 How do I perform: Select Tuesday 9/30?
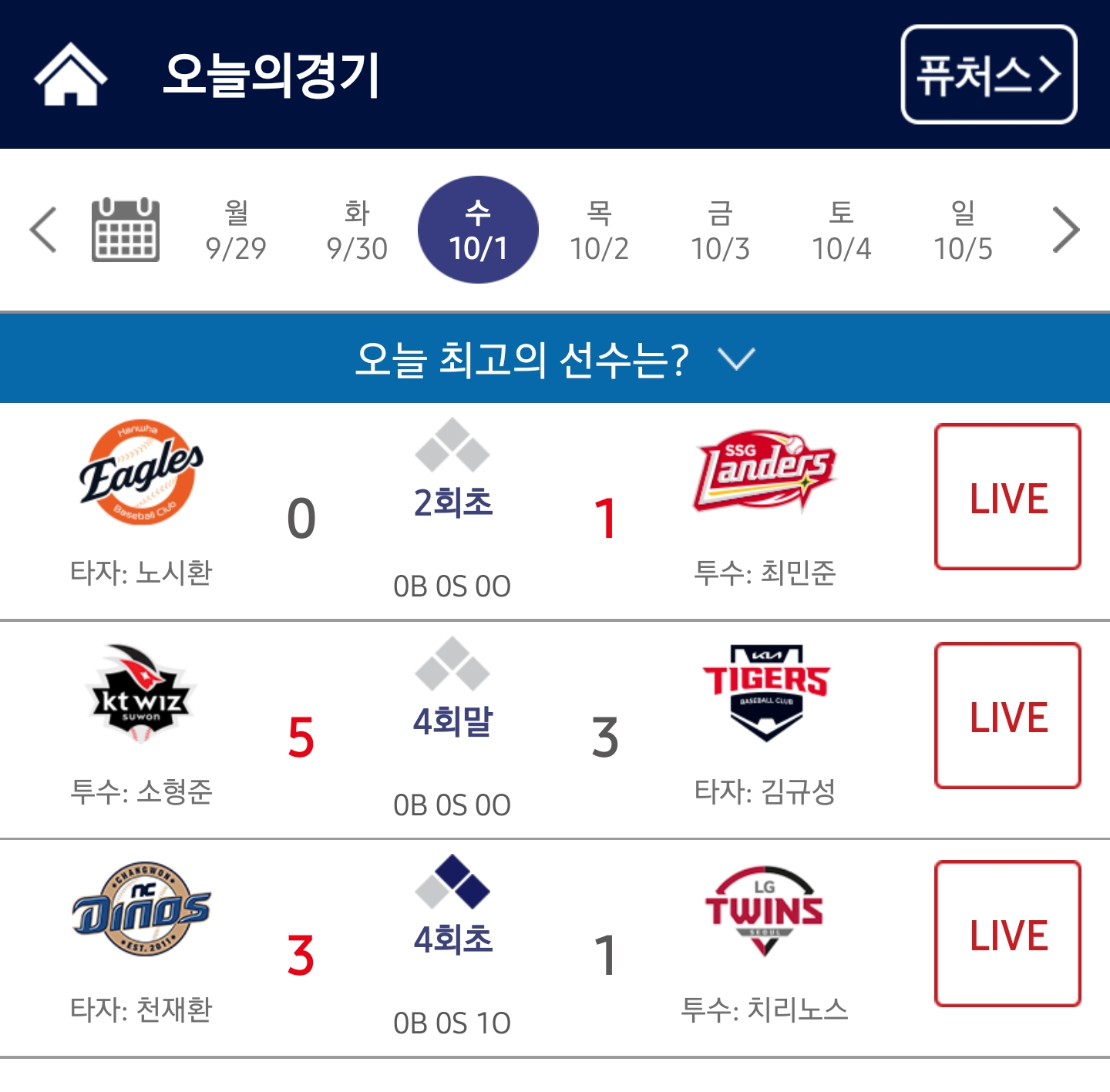pyautogui.click(x=357, y=230)
